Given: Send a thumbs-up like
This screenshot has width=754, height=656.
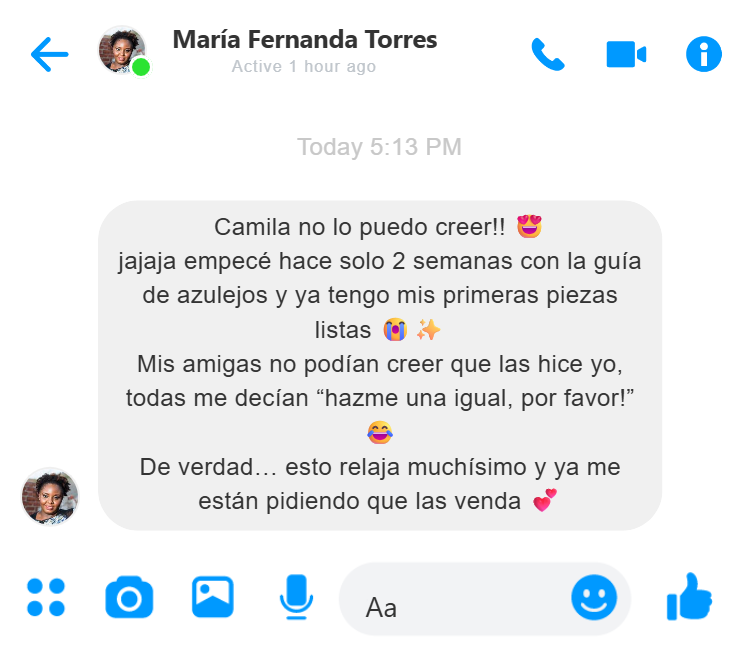Looking at the screenshot, I should point(689,597).
